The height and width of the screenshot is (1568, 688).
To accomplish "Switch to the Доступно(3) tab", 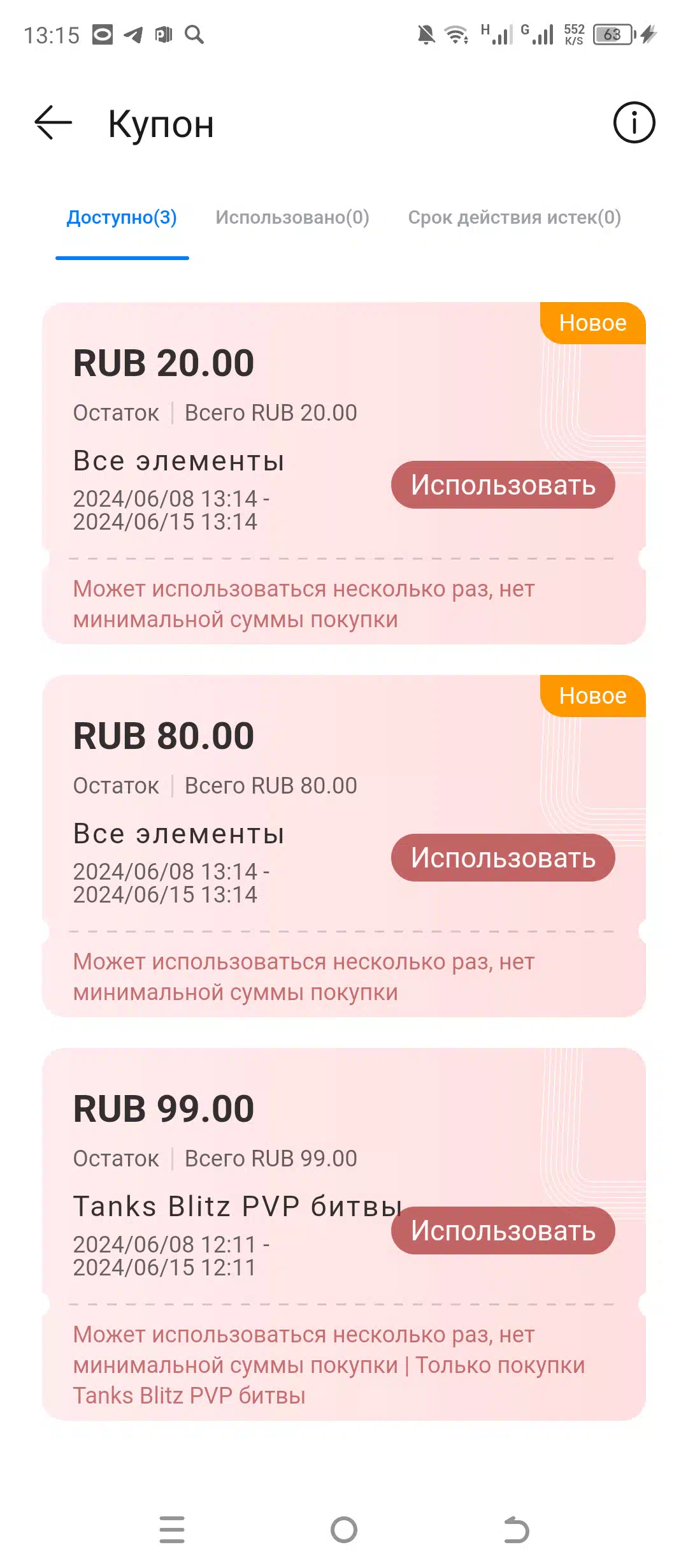I will 122,218.
